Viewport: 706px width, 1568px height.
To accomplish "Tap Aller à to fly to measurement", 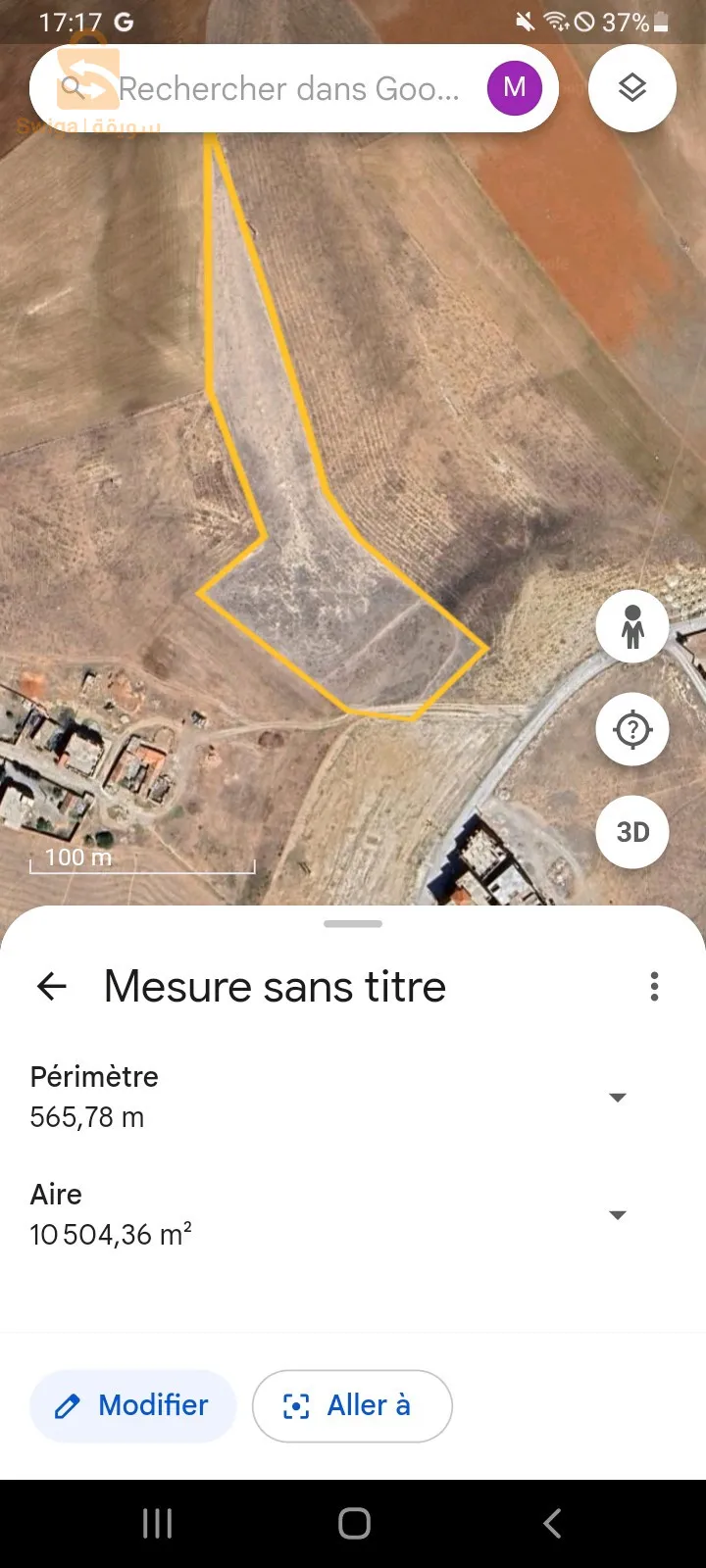I will click(x=352, y=1405).
